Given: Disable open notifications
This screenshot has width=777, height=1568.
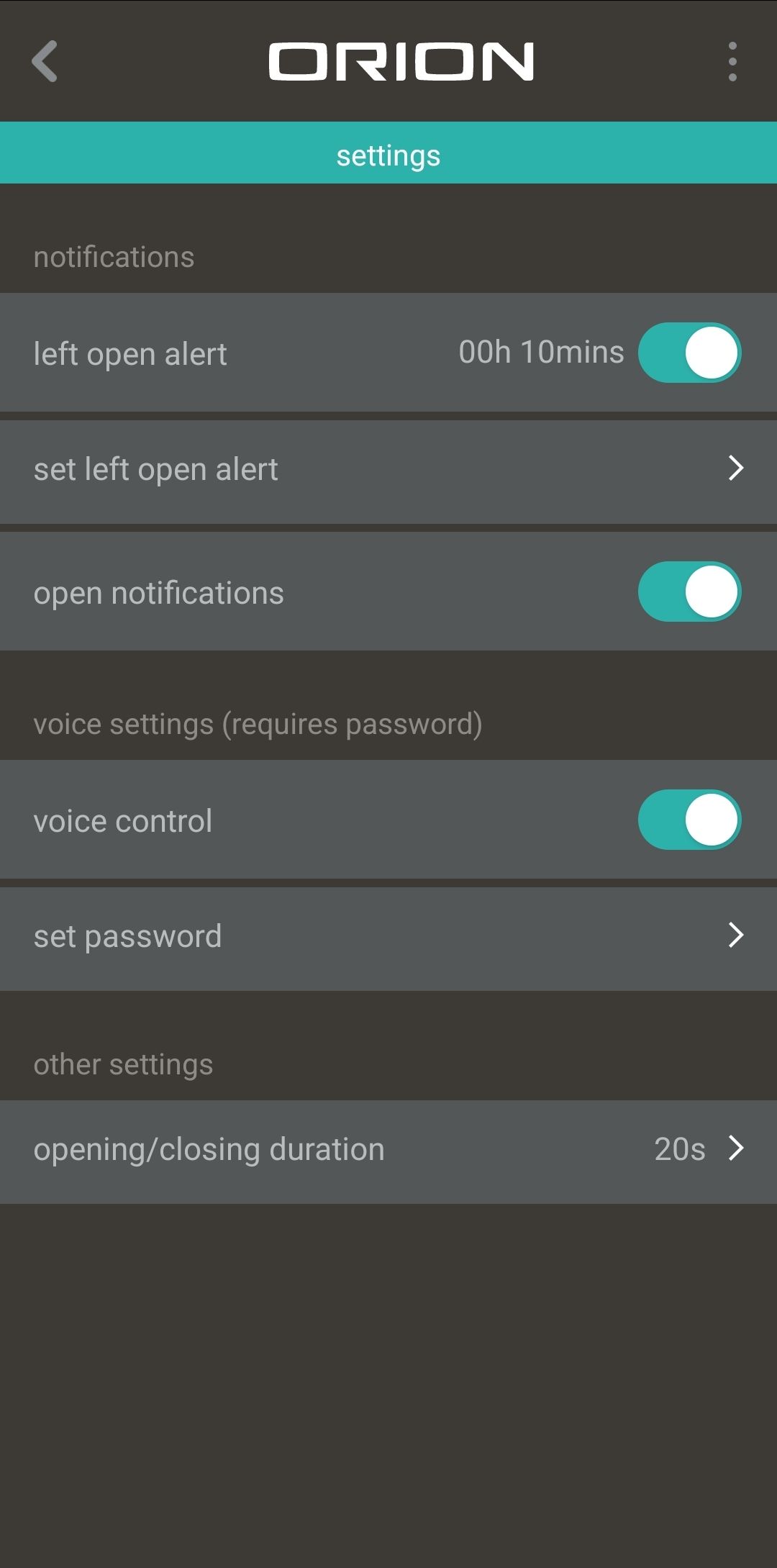Looking at the screenshot, I should [689, 592].
